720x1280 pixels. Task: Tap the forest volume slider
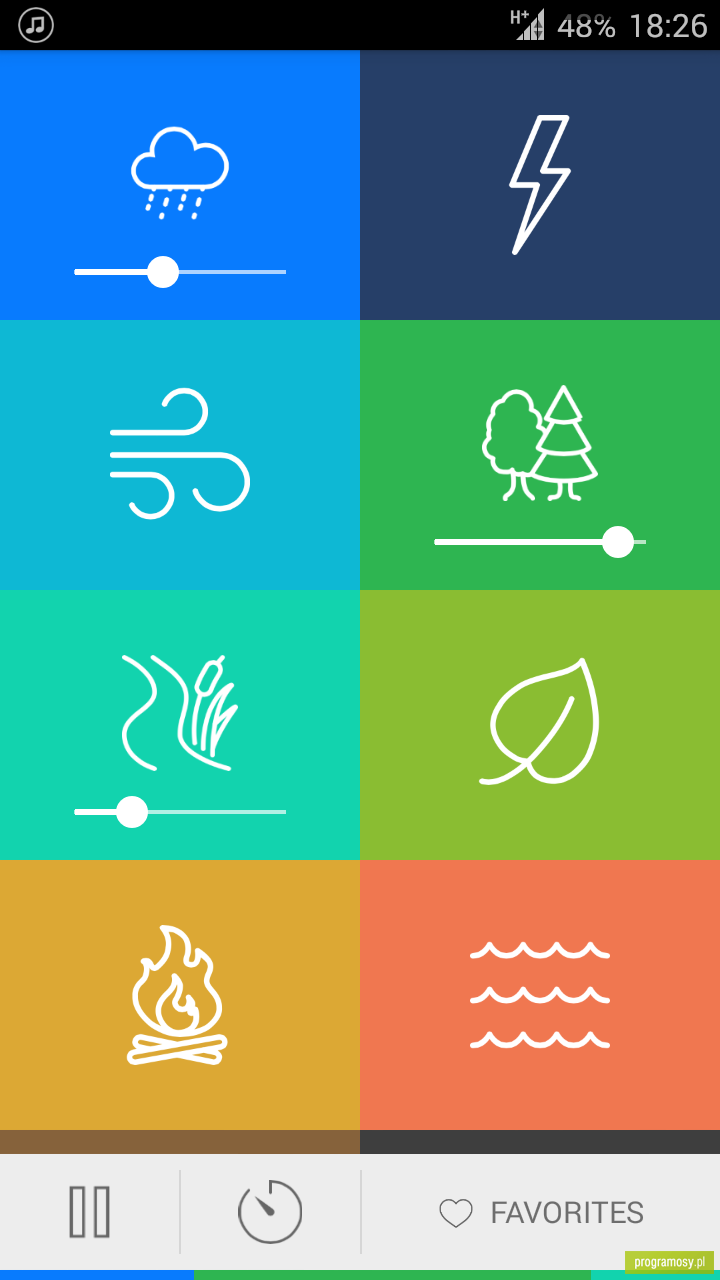(x=540, y=542)
